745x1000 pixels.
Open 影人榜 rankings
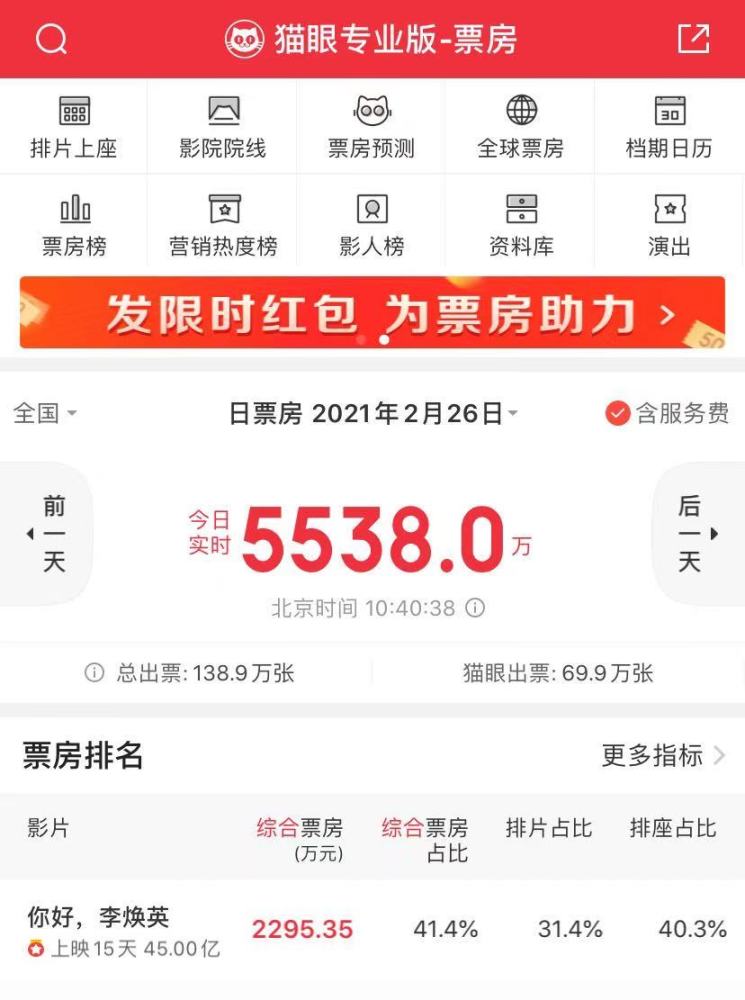(371, 225)
